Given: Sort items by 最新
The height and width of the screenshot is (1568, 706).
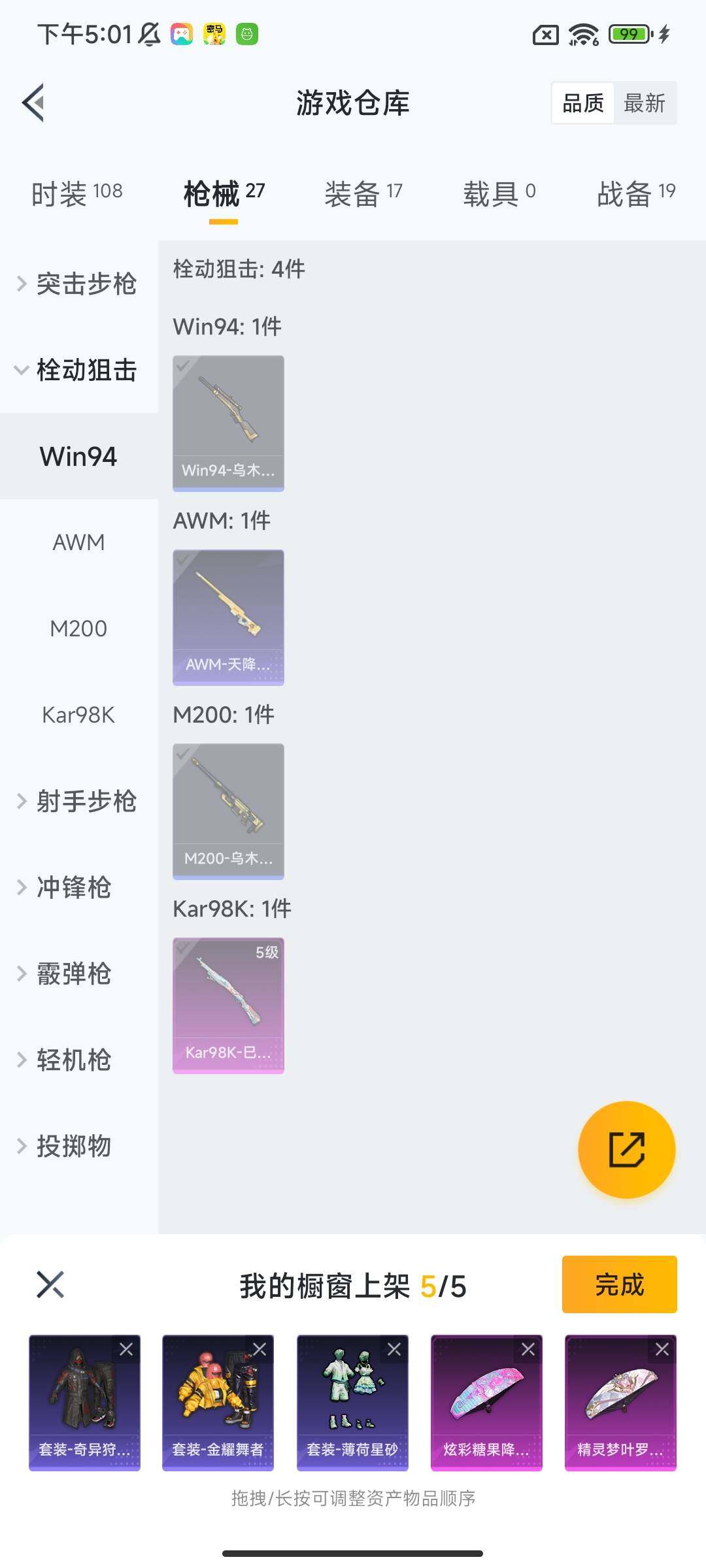Looking at the screenshot, I should (x=645, y=103).
